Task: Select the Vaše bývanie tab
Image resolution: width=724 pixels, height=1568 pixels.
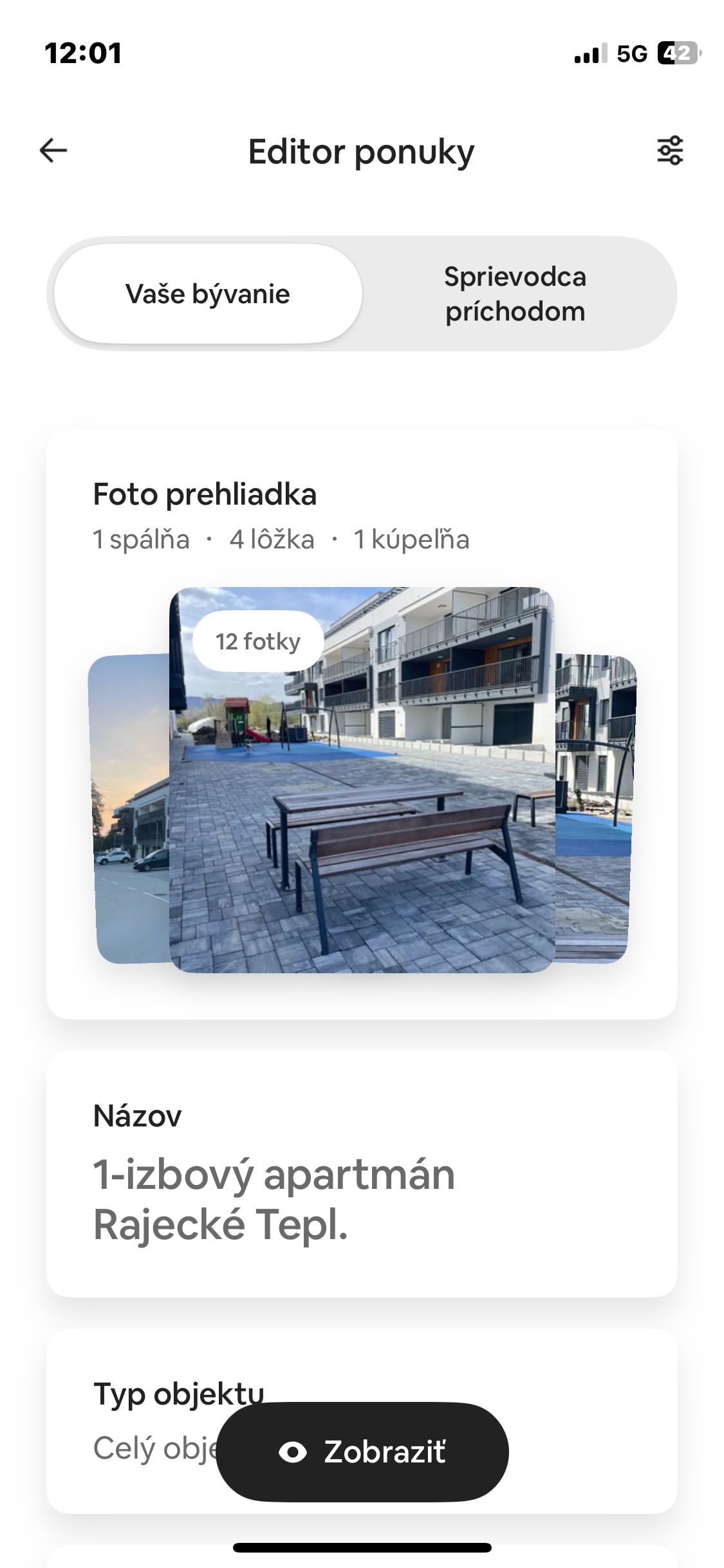Action: (x=208, y=294)
